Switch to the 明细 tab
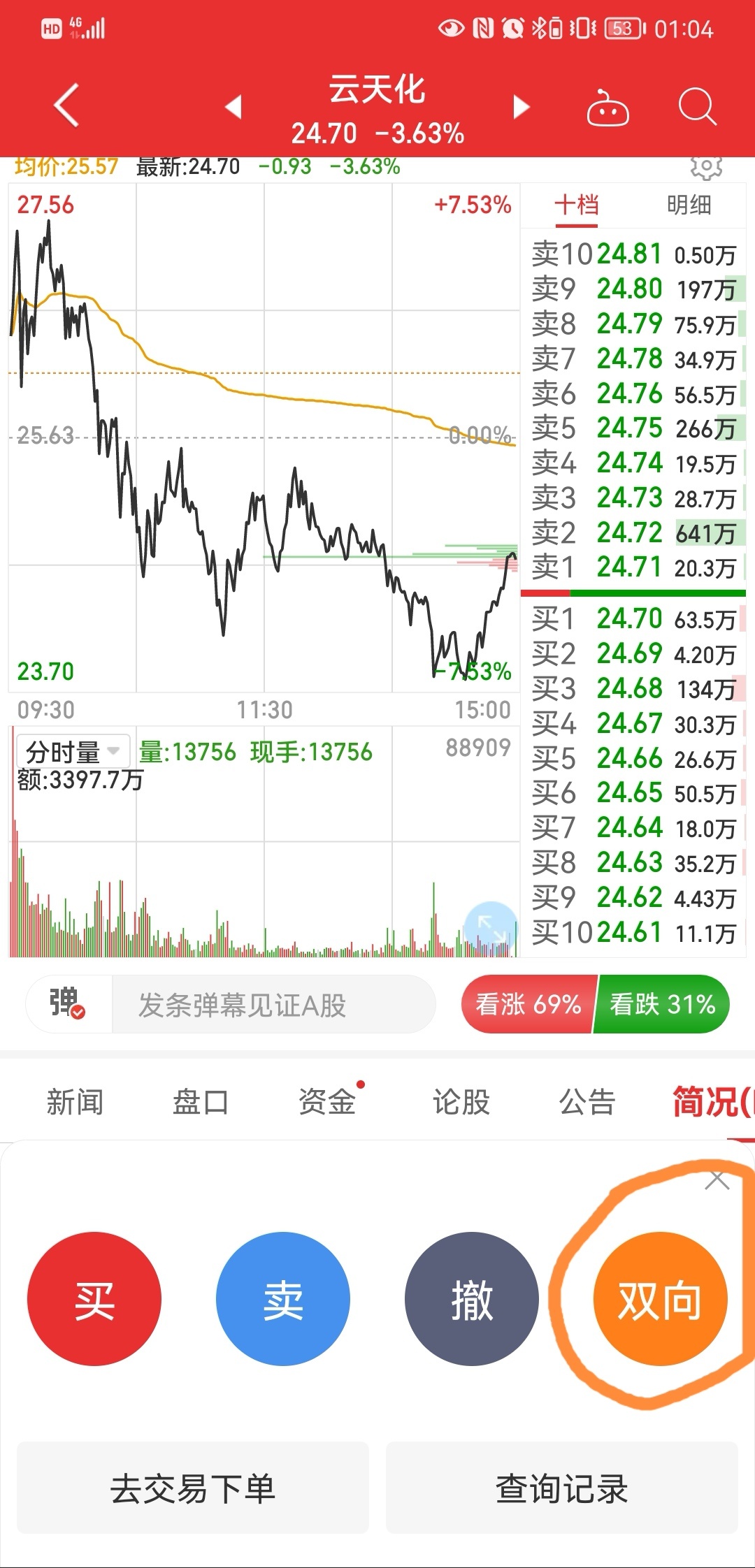Screen dimensions: 755x1568 (x=689, y=205)
